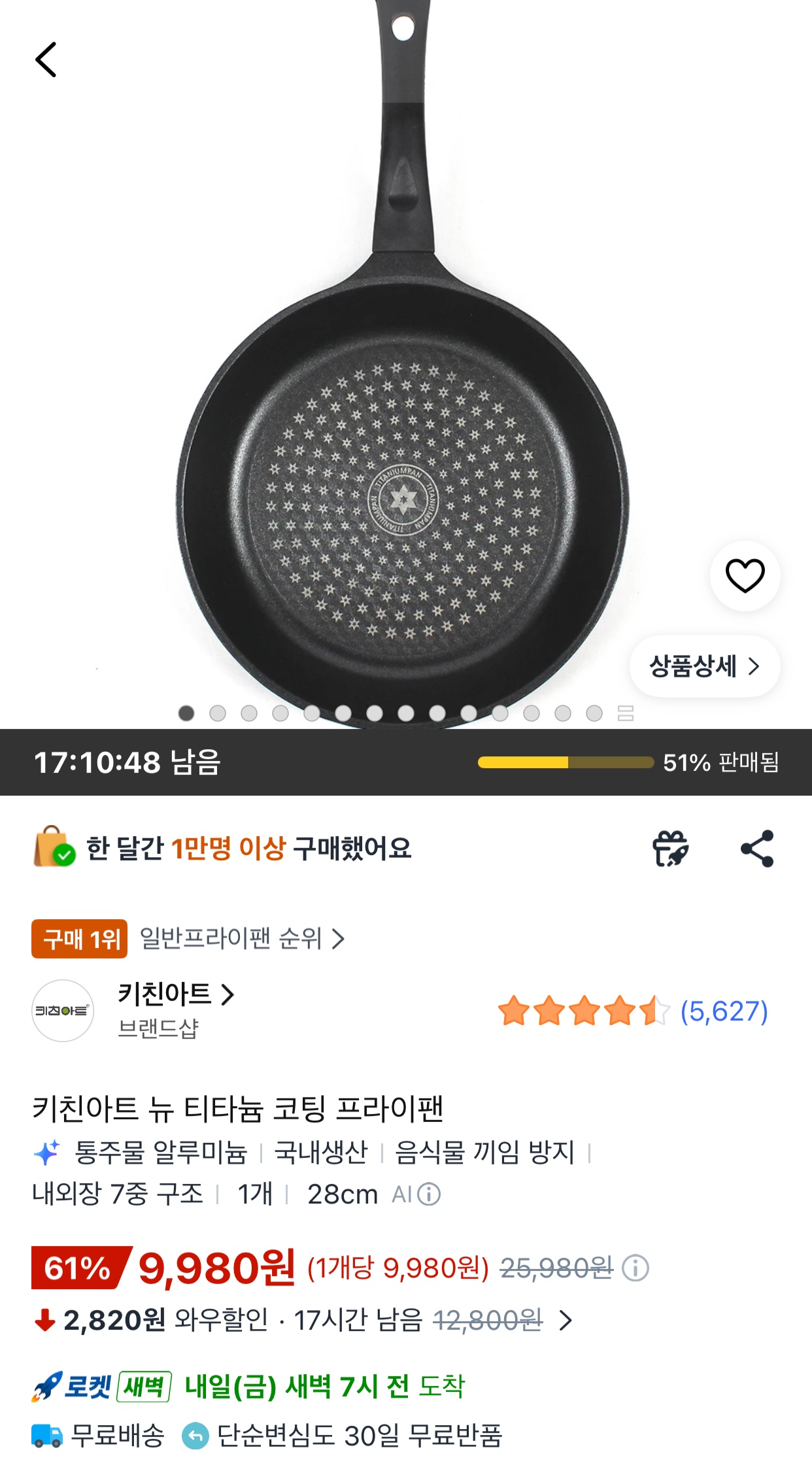The width and height of the screenshot is (812, 1467).
Task: Share this product
Action: [757, 849]
